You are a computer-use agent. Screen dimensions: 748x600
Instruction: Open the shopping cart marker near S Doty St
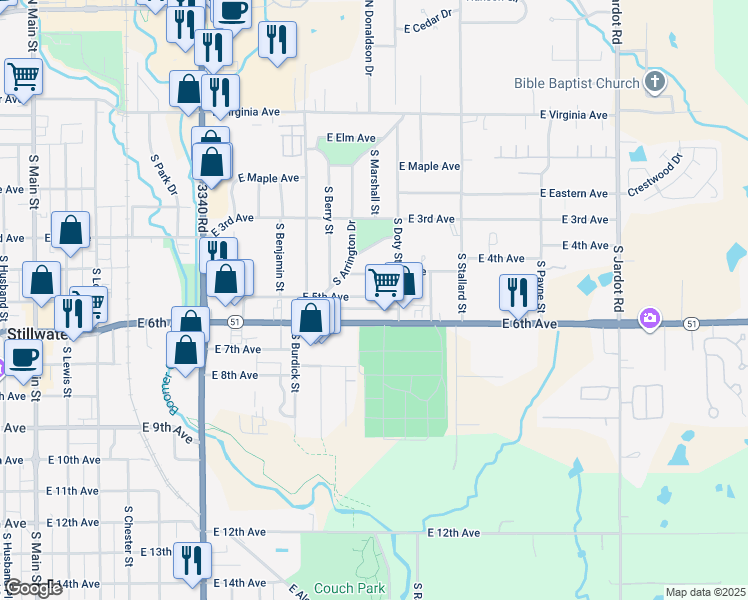384,282
